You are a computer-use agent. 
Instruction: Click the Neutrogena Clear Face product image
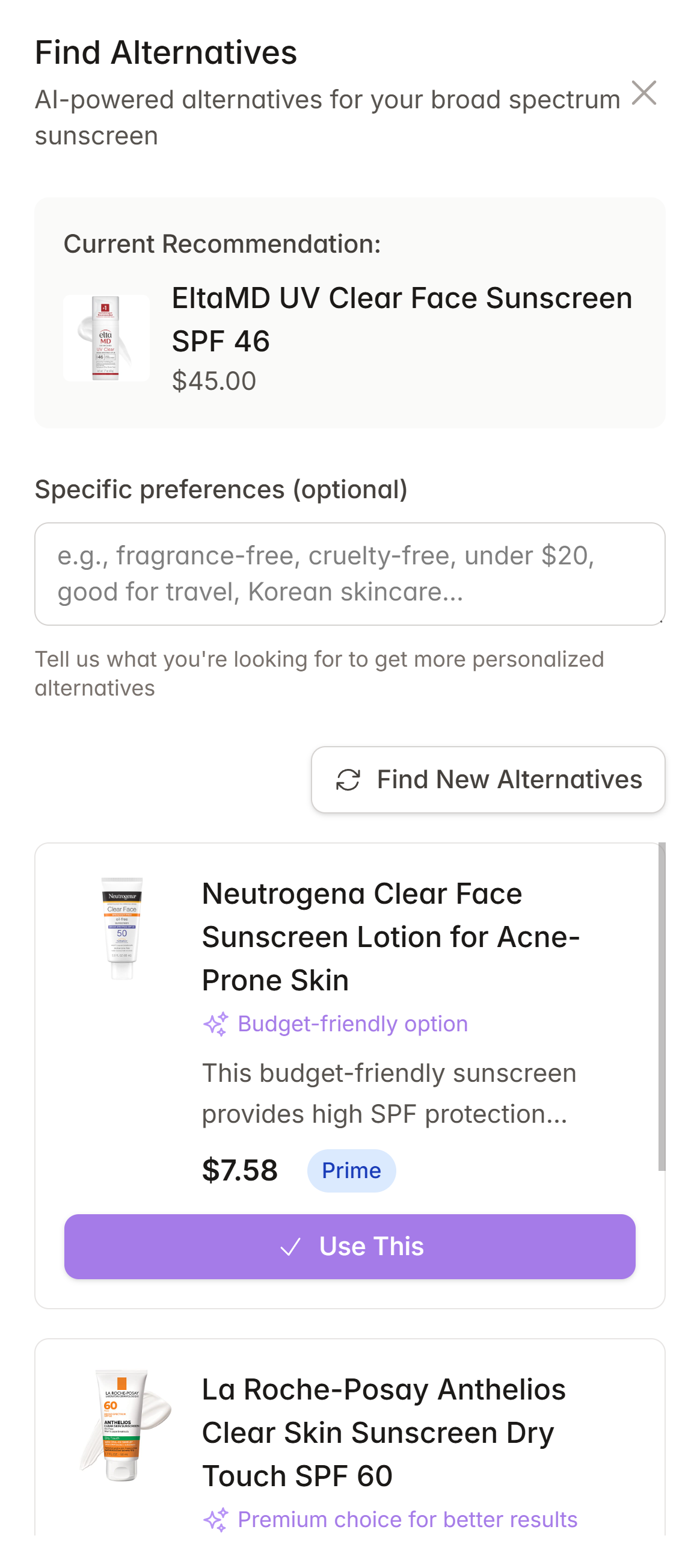[x=121, y=931]
